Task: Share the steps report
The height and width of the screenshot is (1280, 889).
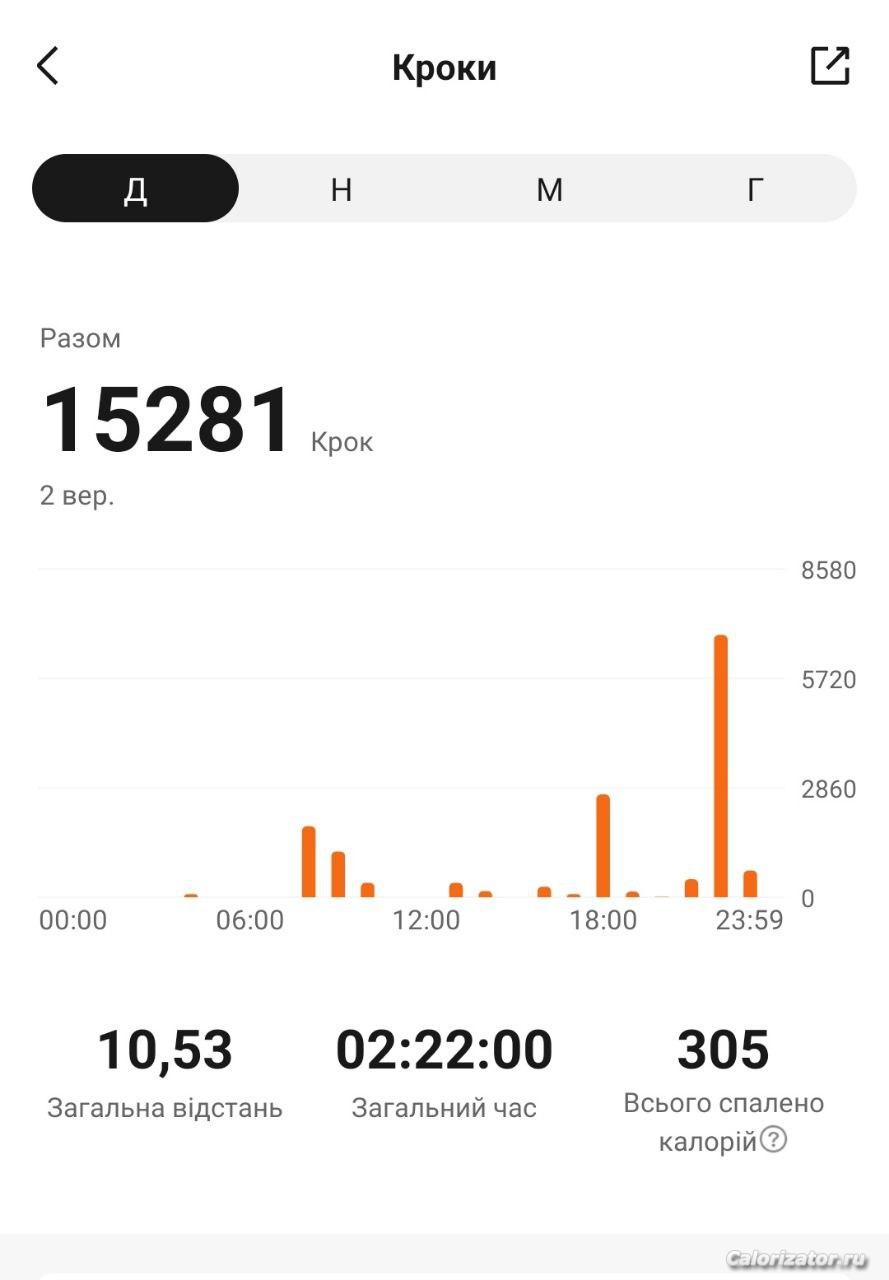Action: click(x=829, y=67)
